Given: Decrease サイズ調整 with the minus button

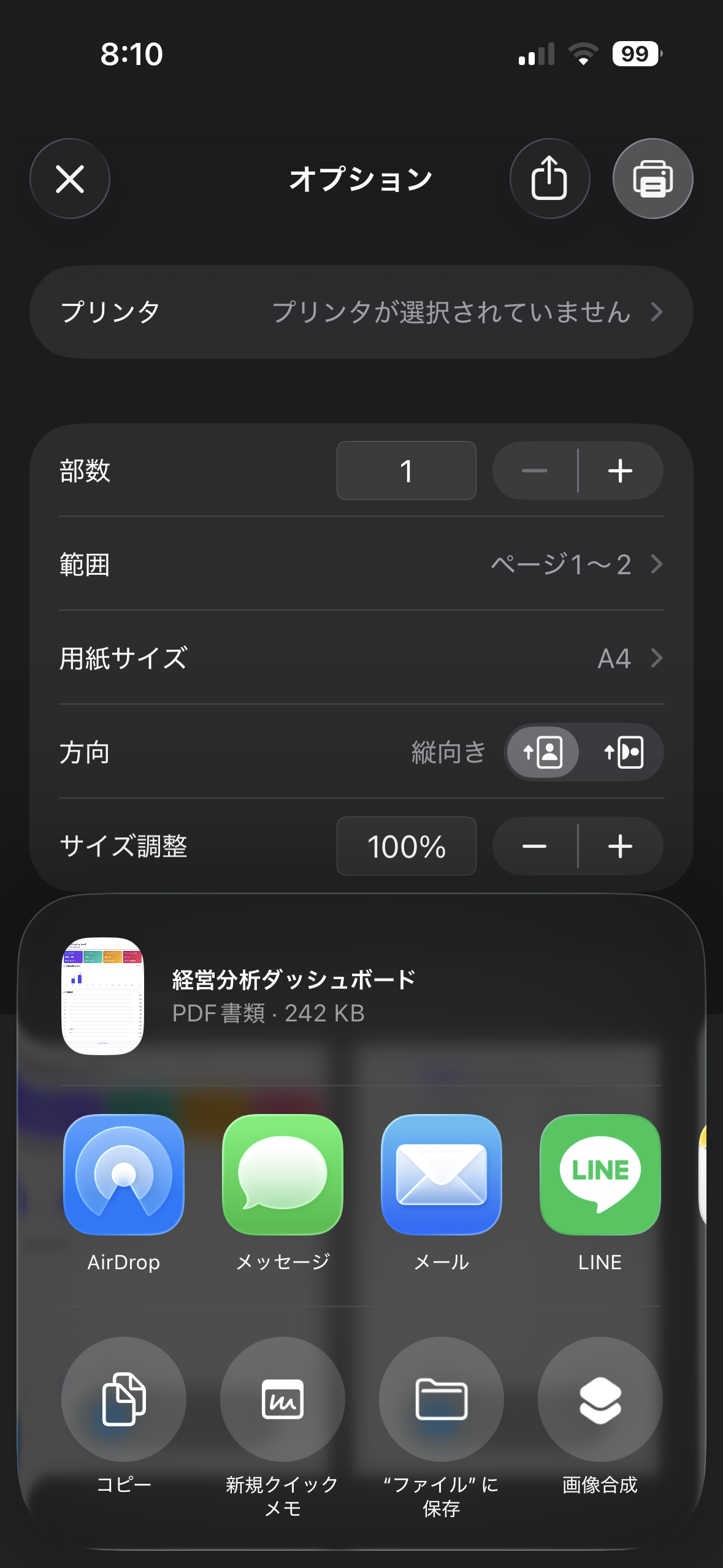Looking at the screenshot, I should point(535,847).
